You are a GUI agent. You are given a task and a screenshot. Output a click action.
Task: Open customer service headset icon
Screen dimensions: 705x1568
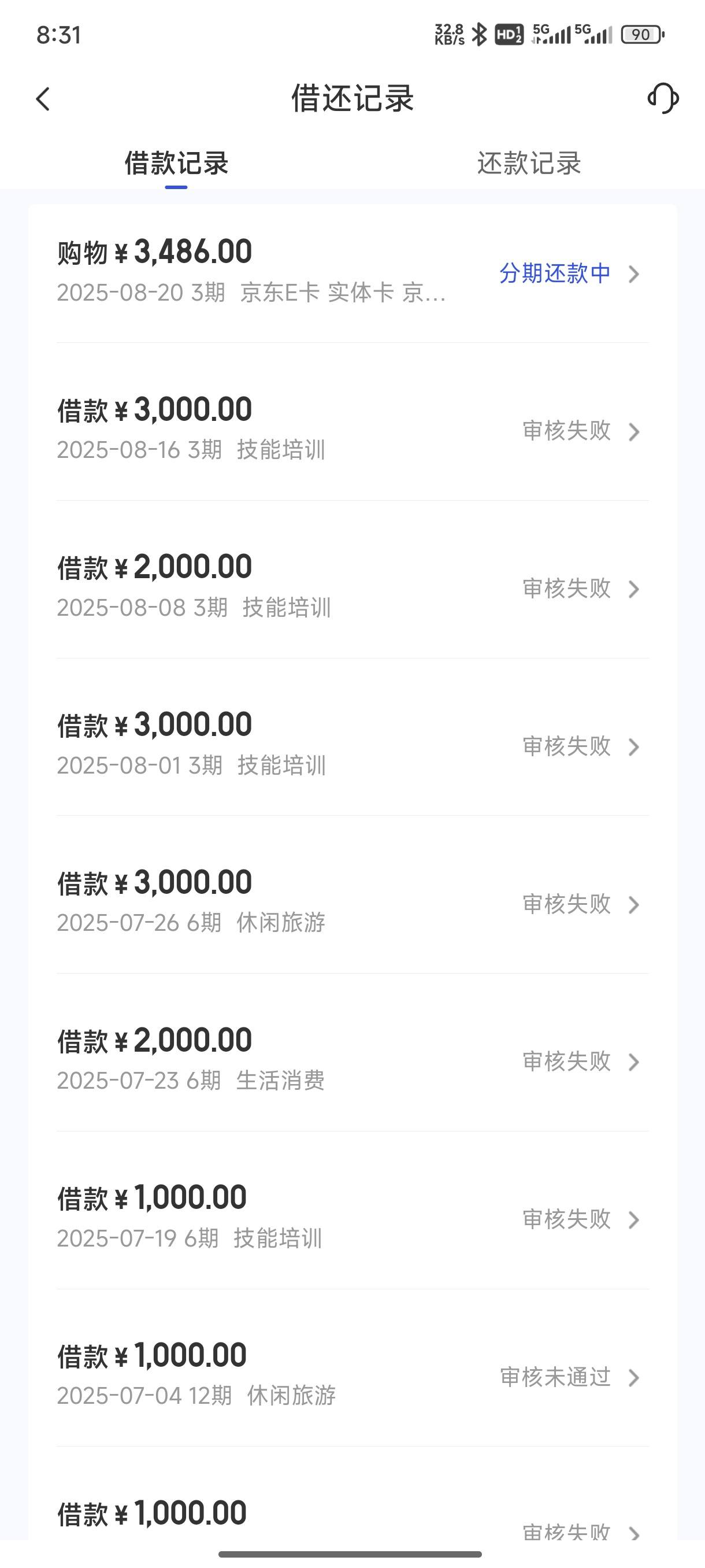pos(663,99)
